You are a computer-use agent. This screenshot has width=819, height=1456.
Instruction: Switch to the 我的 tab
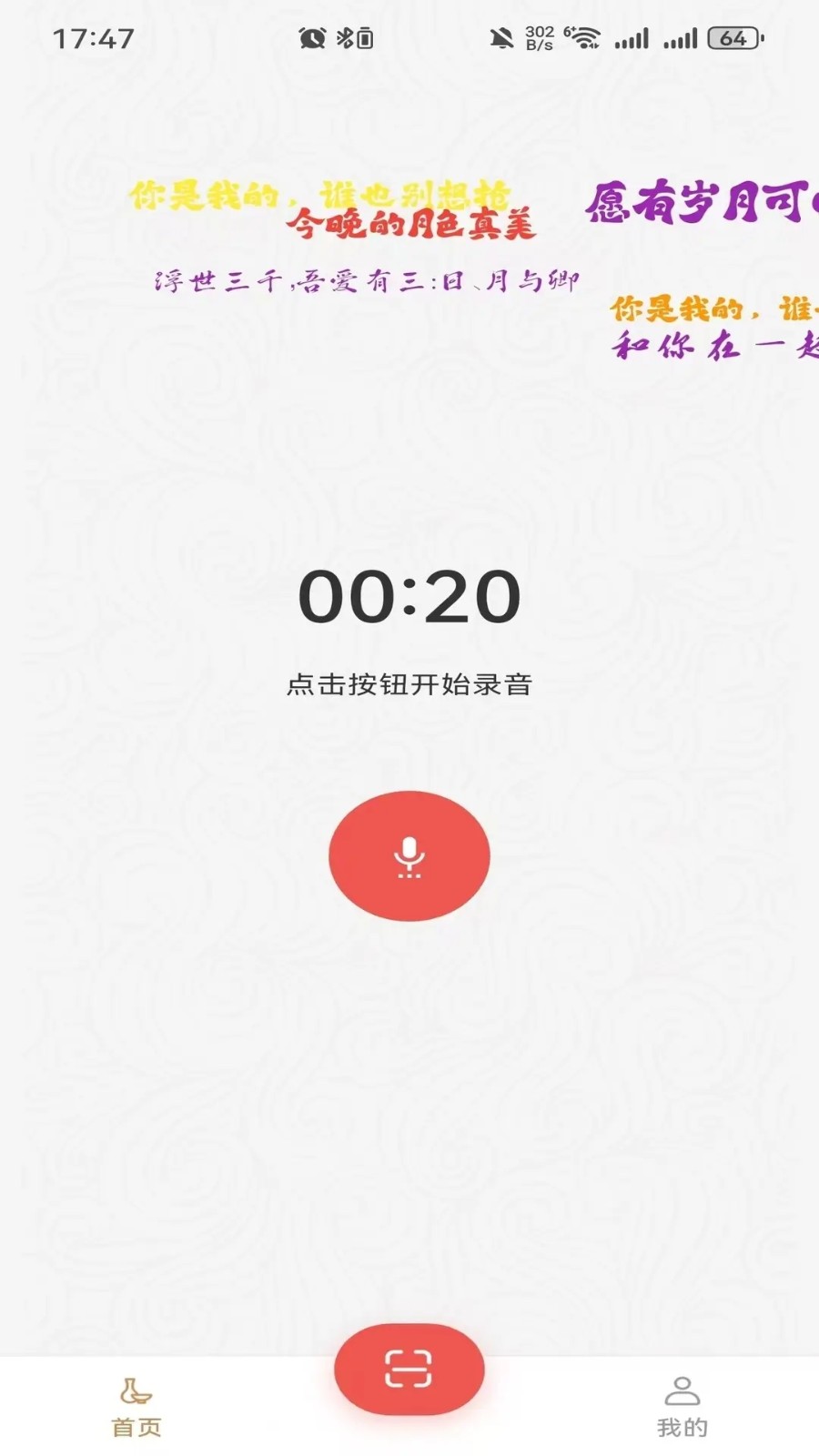[x=682, y=1407]
